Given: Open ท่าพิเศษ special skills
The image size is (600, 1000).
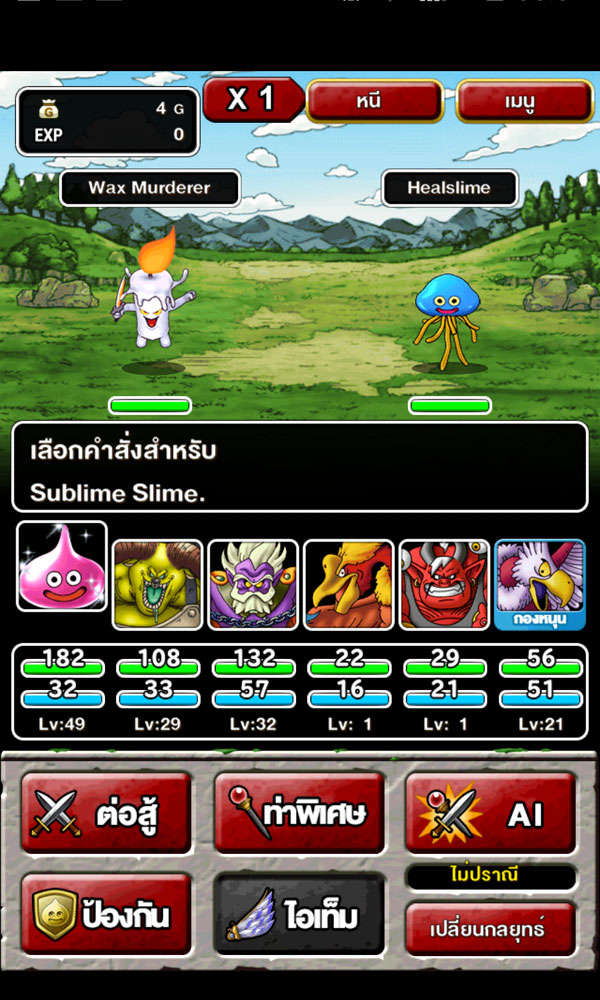Looking at the screenshot, I should click(x=299, y=813).
